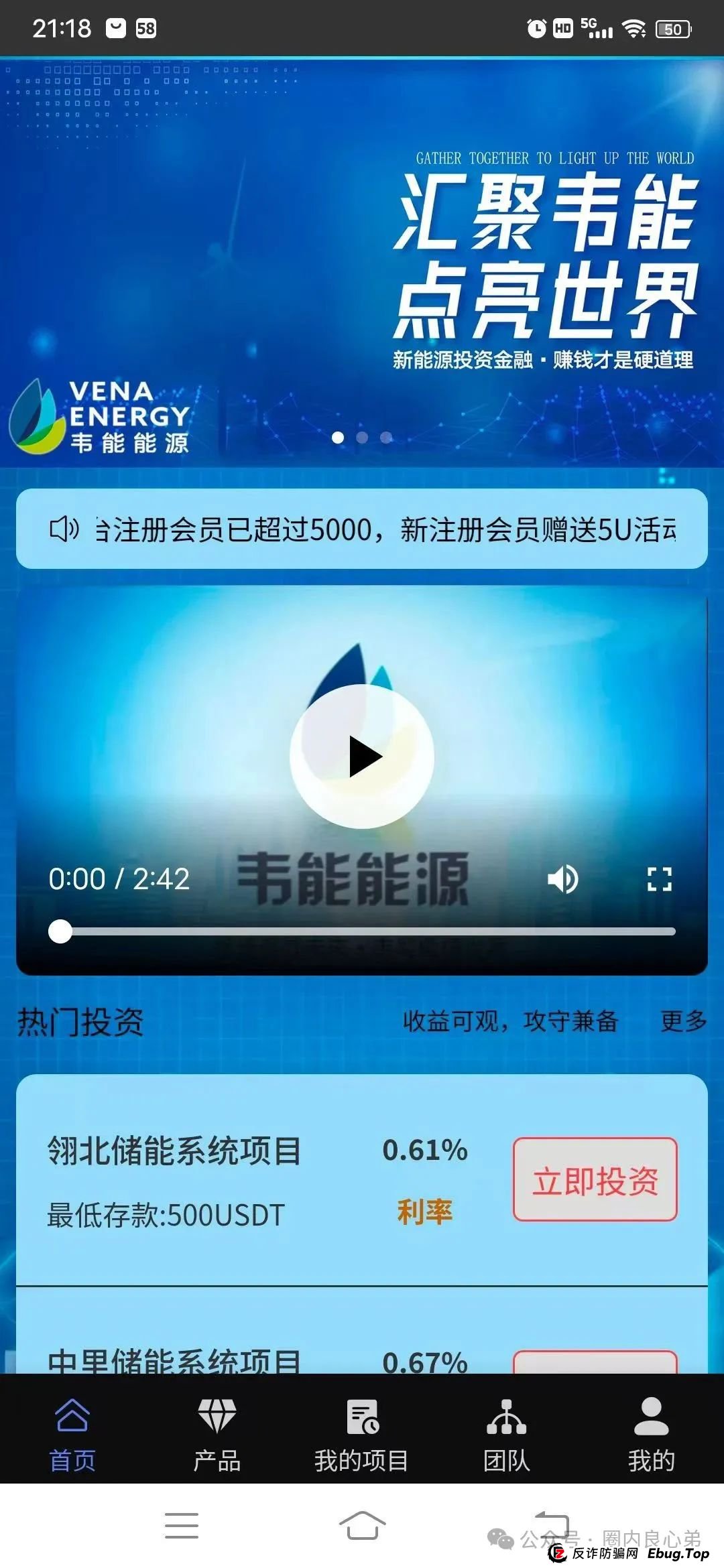This screenshot has width=724, height=1568.
Task: Tap 立即投资 for 翎北储能系统项目
Action: tap(595, 1179)
